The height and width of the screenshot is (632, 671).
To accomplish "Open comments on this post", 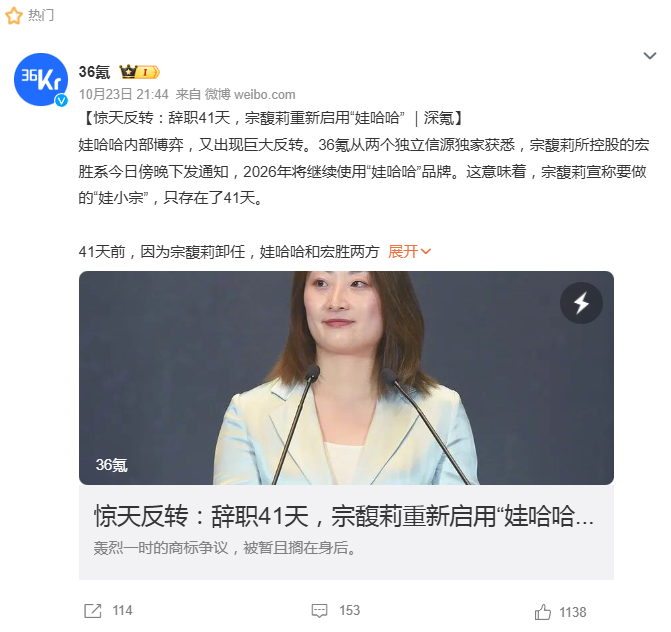I will [335, 611].
